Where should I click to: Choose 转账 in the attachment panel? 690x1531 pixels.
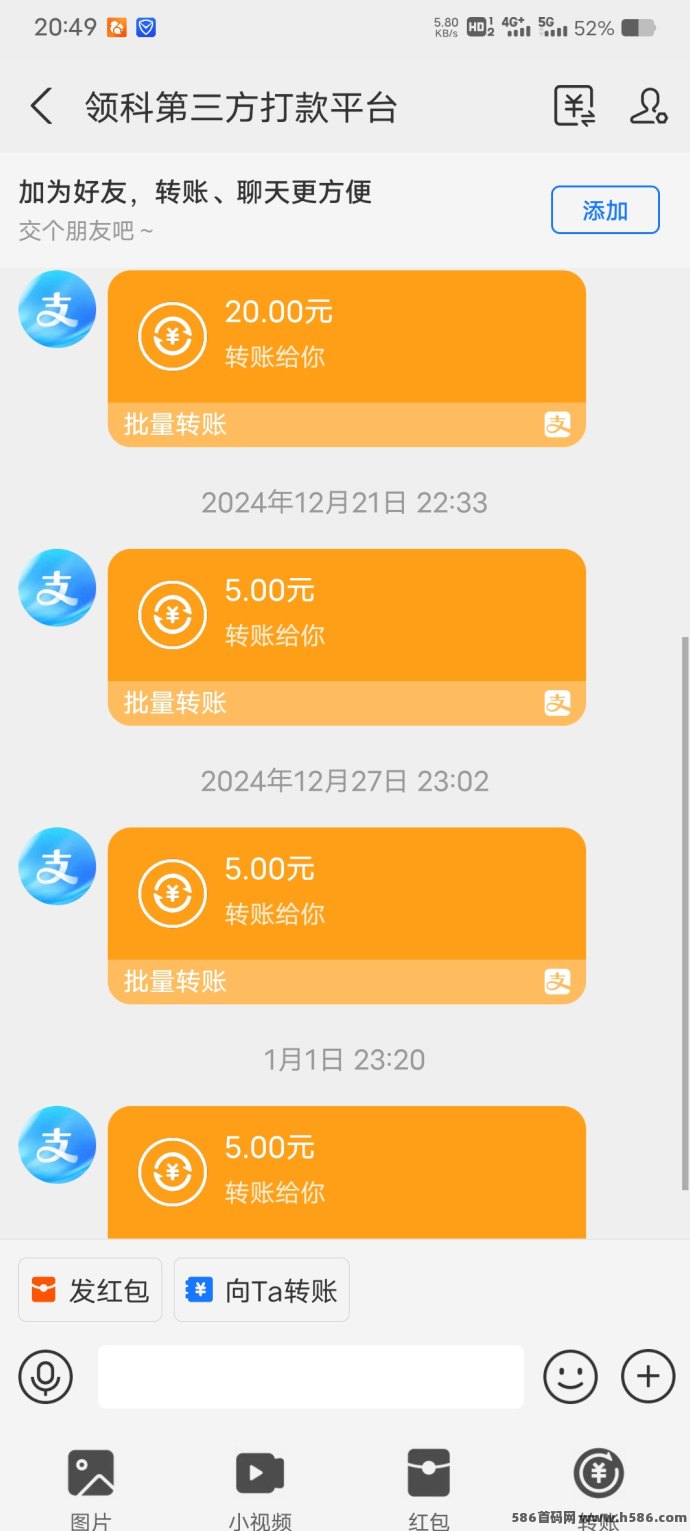pos(598,1485)
